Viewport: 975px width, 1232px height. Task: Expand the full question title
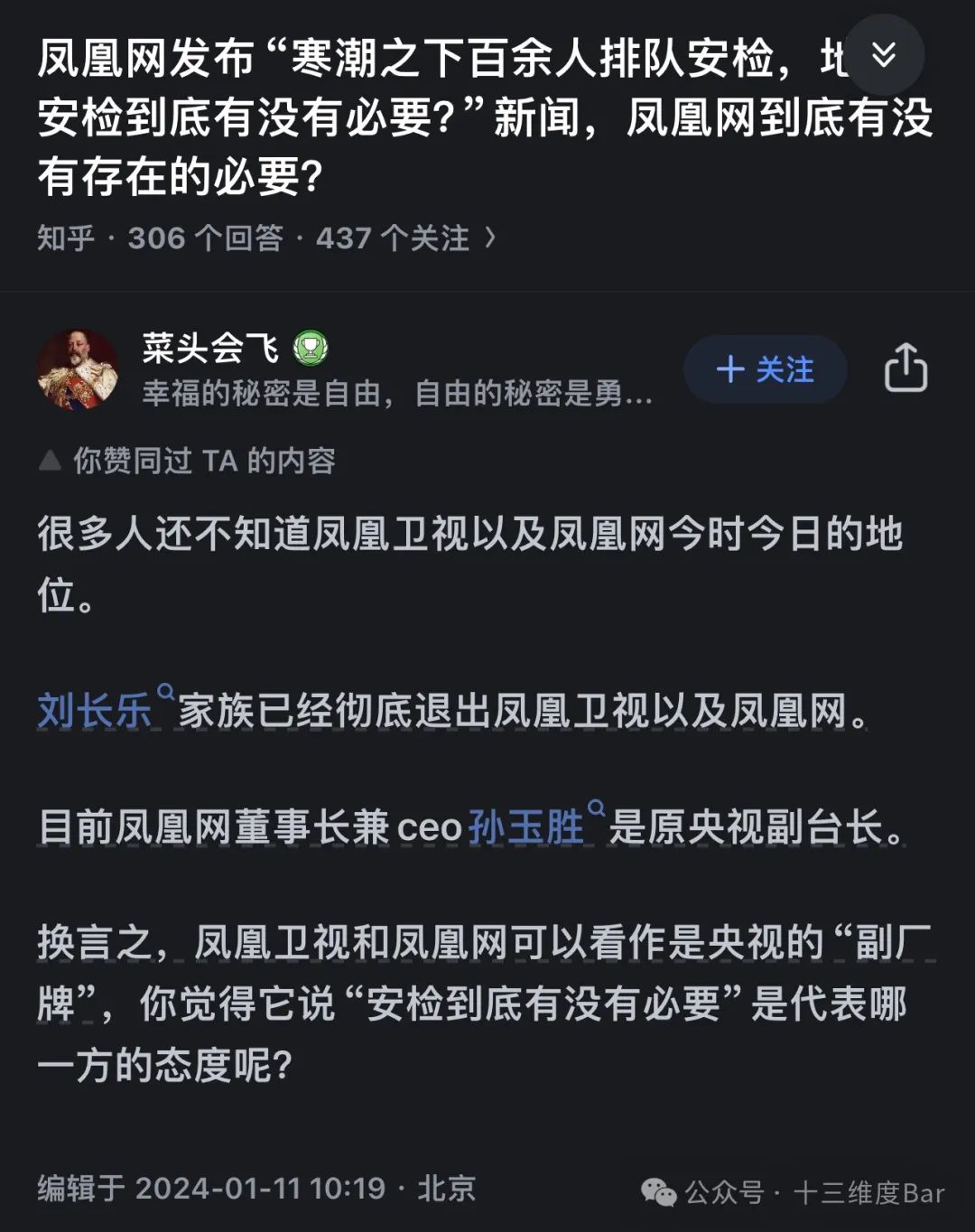pos(884,56)
